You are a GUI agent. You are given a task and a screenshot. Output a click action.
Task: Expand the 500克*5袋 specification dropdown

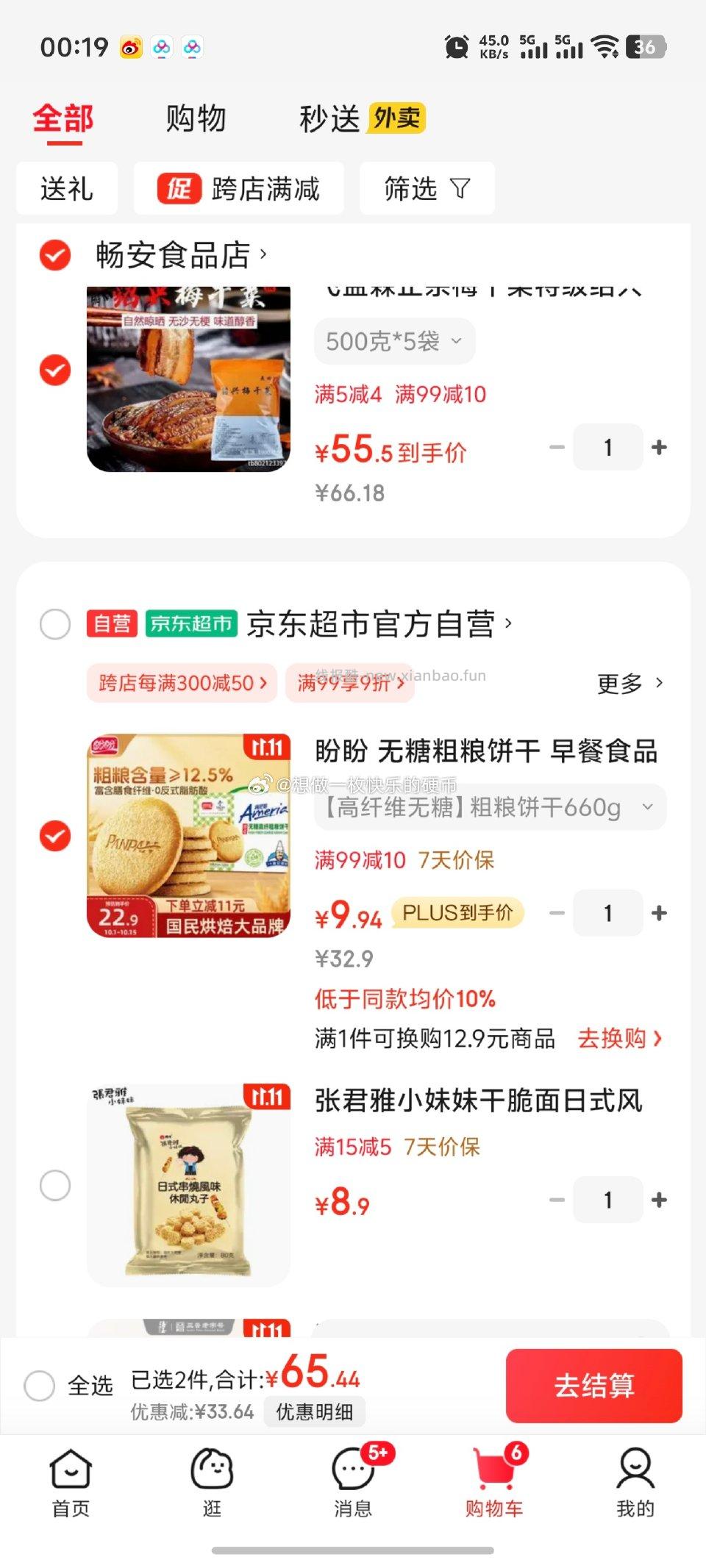393,340
